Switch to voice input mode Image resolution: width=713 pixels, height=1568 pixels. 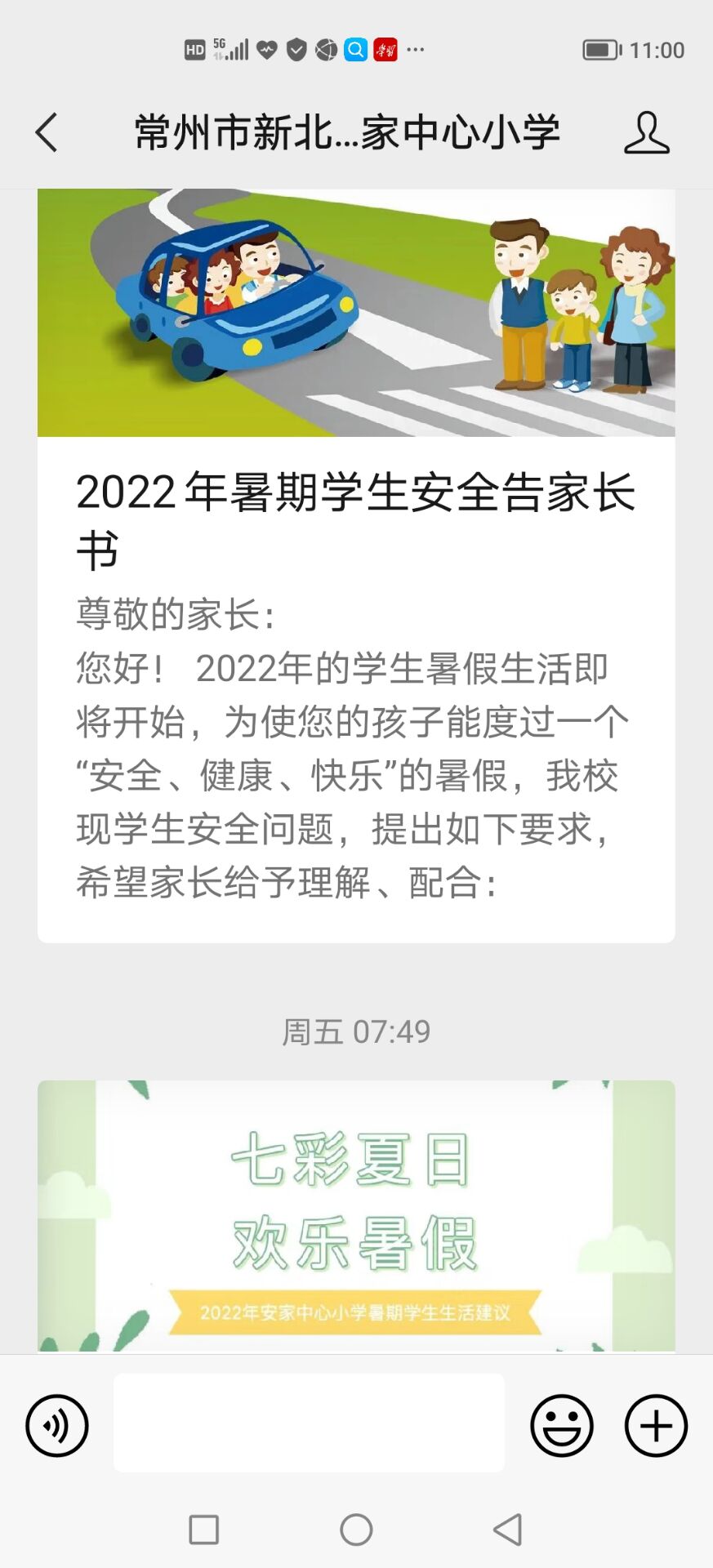57,1426
